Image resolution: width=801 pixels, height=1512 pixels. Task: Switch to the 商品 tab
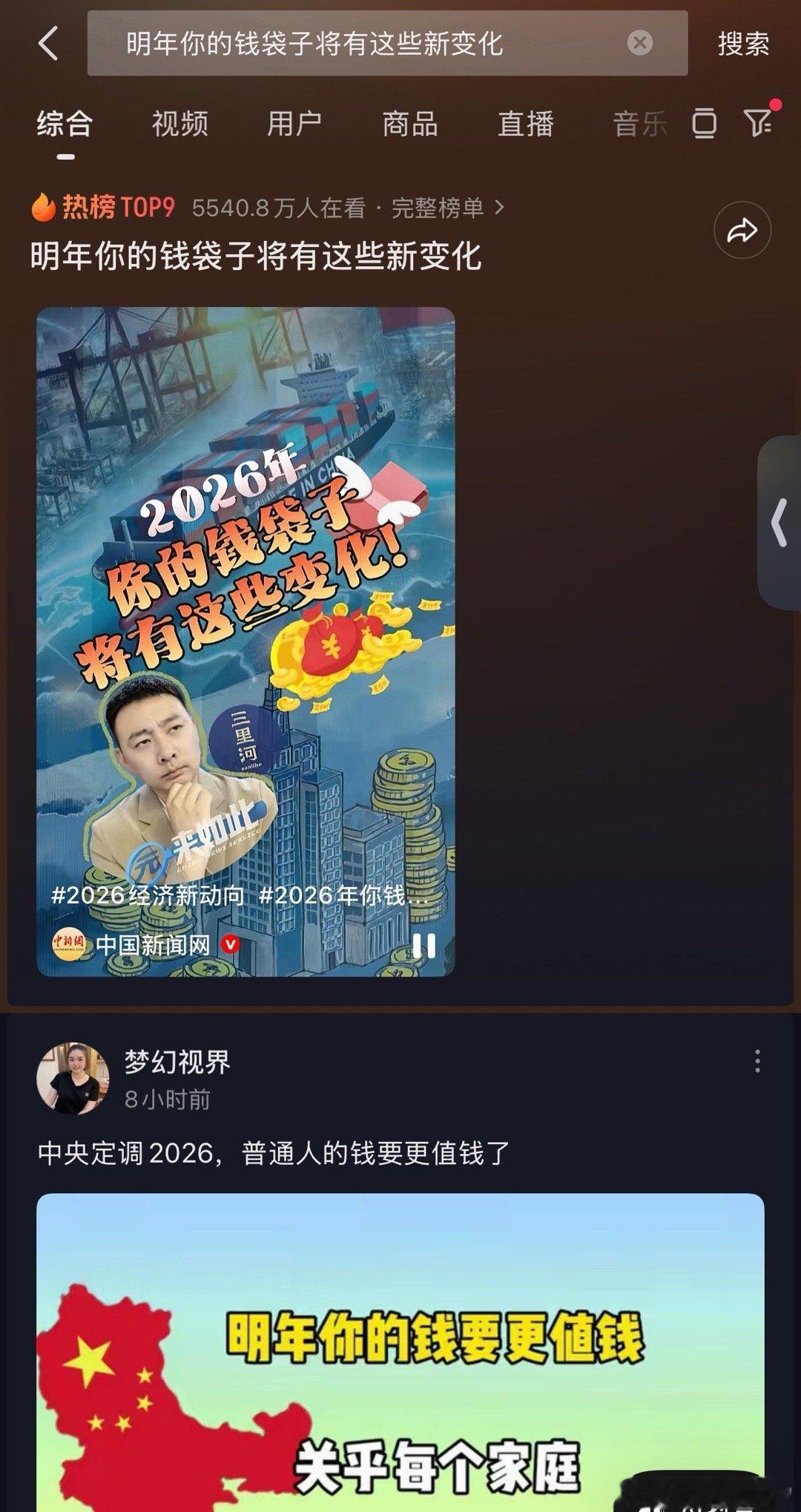coord(411,124)
